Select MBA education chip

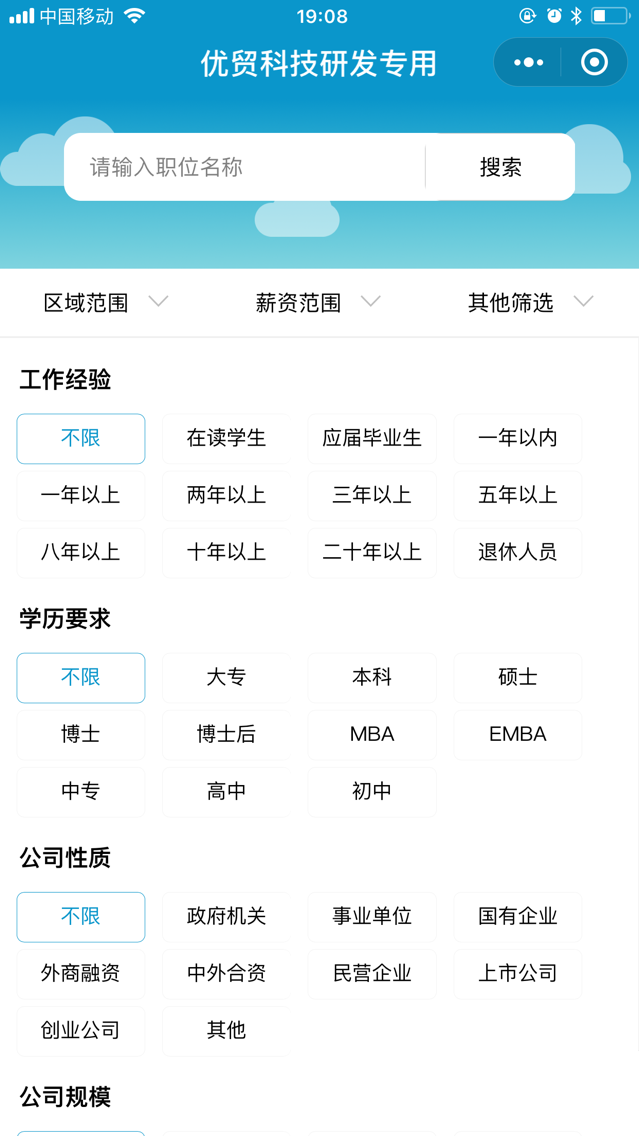(372, 734)
